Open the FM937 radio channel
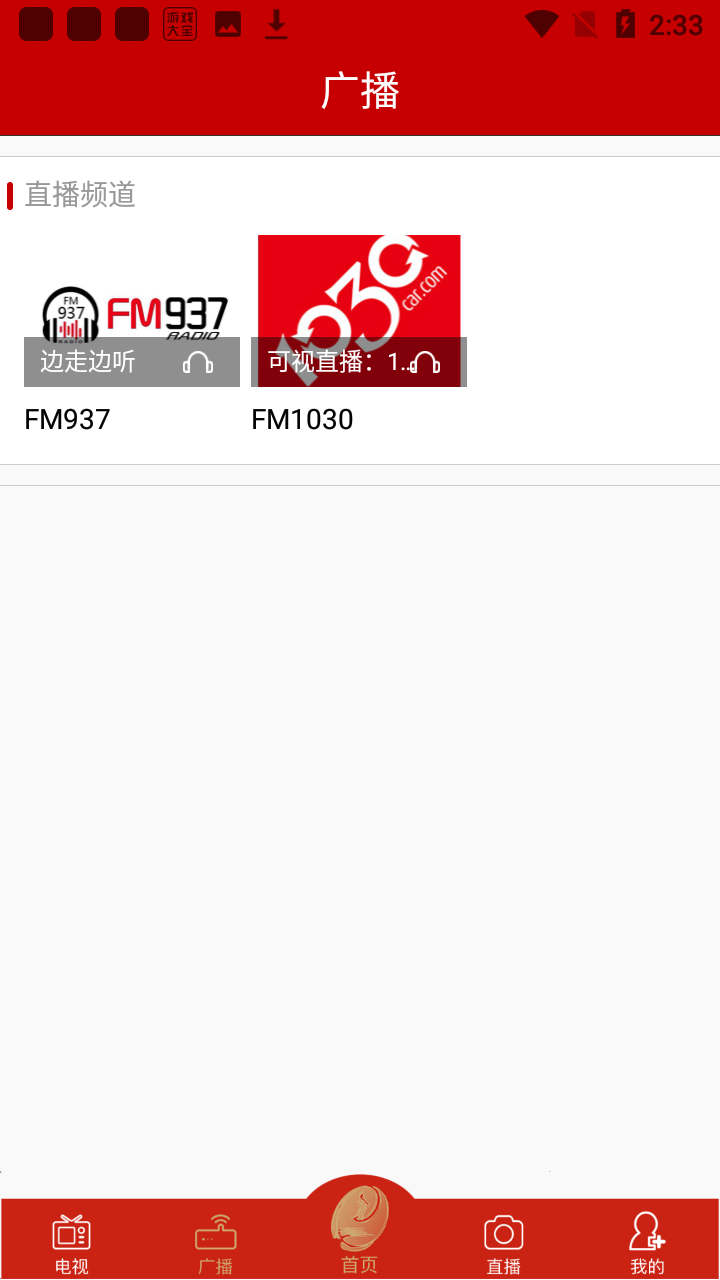 [132, 311]
